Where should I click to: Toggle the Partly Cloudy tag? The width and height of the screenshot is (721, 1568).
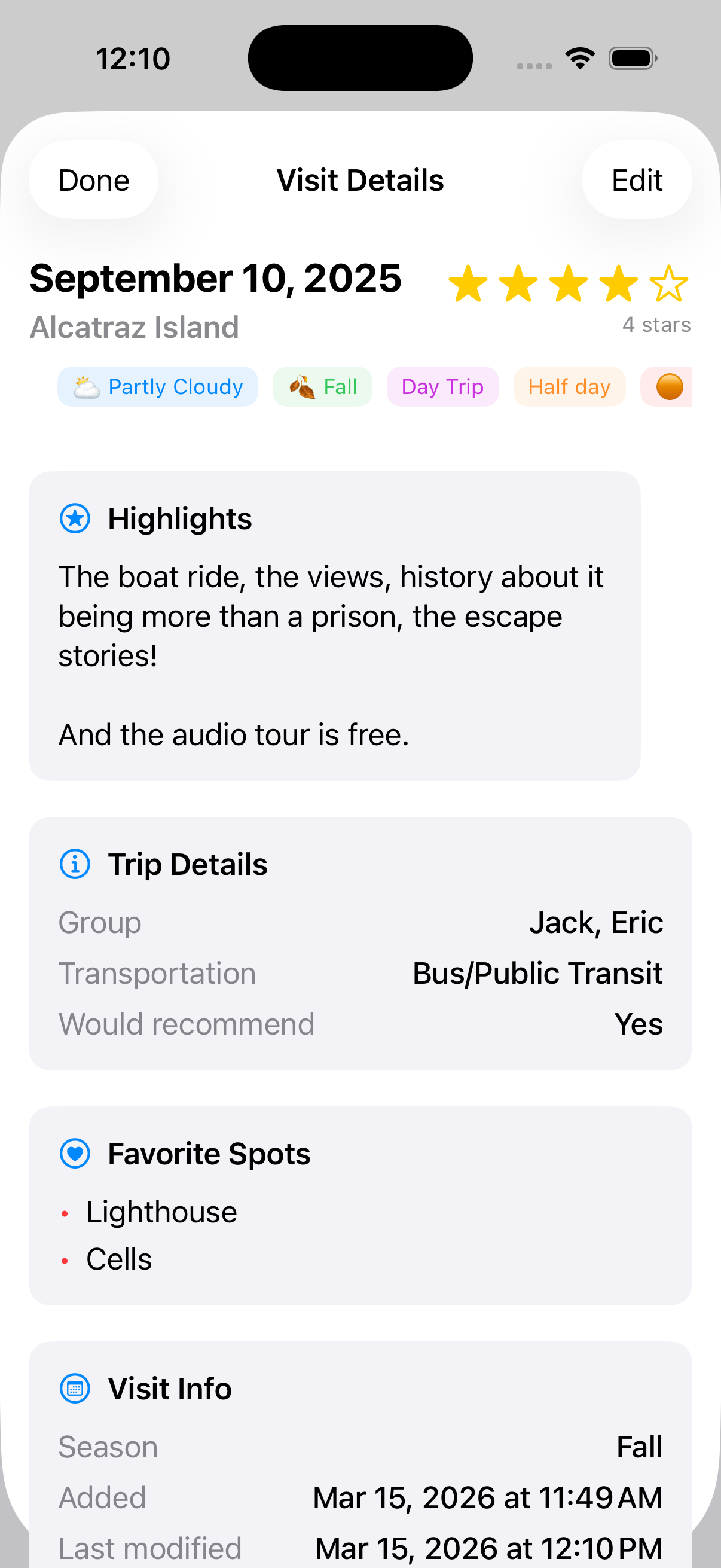(x=158, y=386)
